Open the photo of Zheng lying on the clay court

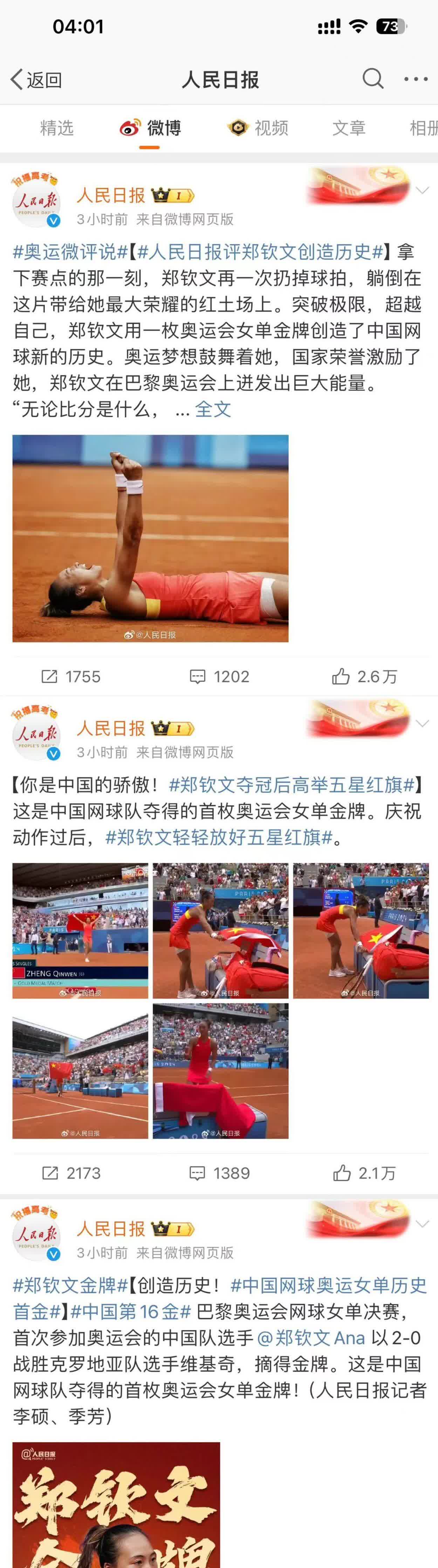[150, 538]
